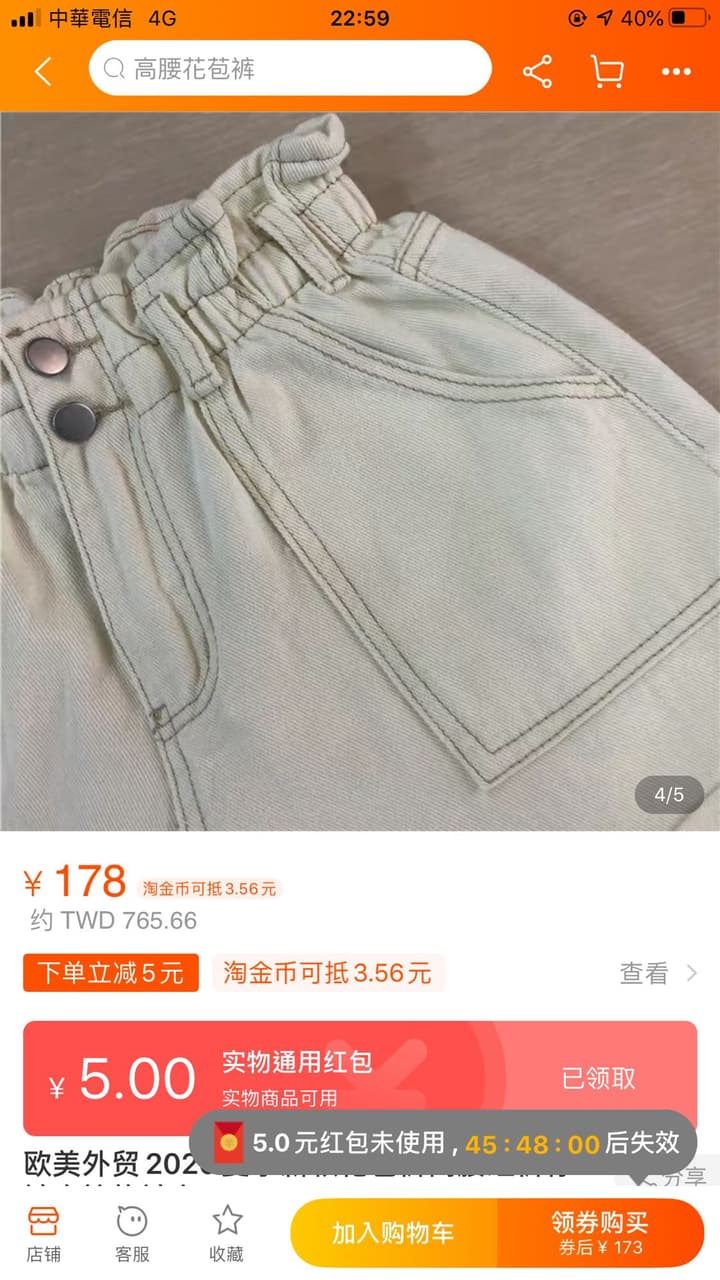Share this product
Viewport: 720px width, 1280px height.
click(538, 72)
